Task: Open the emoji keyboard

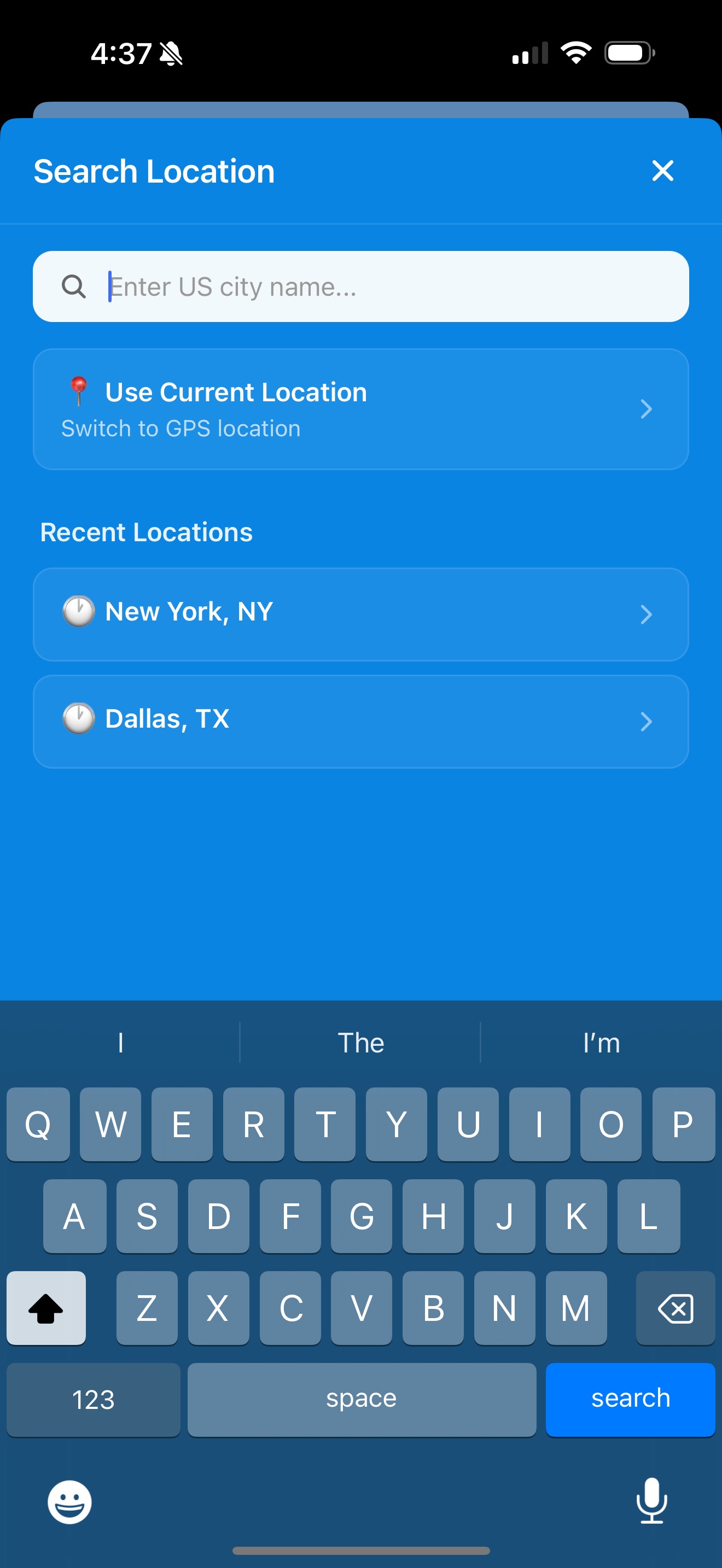Action: tap(70, 1502)
